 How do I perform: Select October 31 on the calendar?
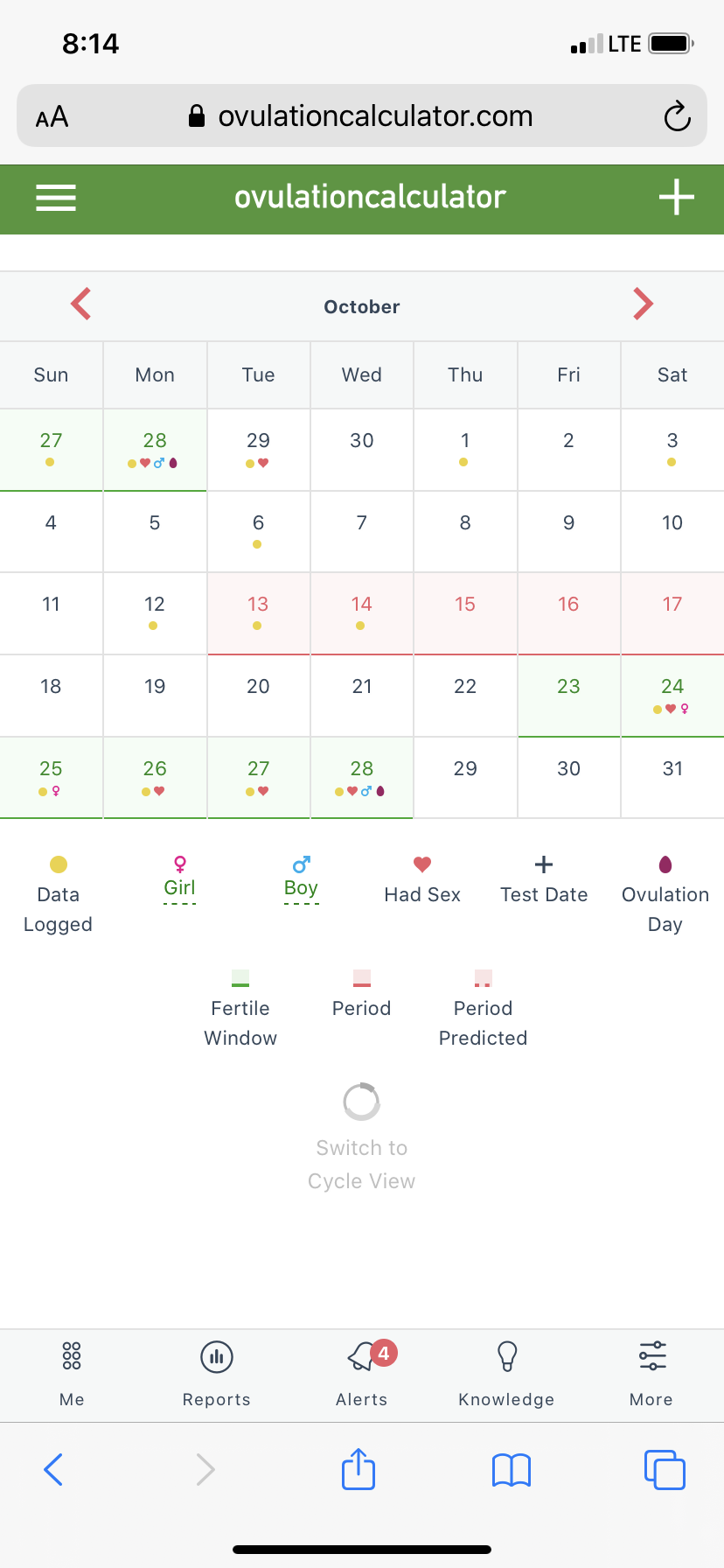(x=672, y=778)
